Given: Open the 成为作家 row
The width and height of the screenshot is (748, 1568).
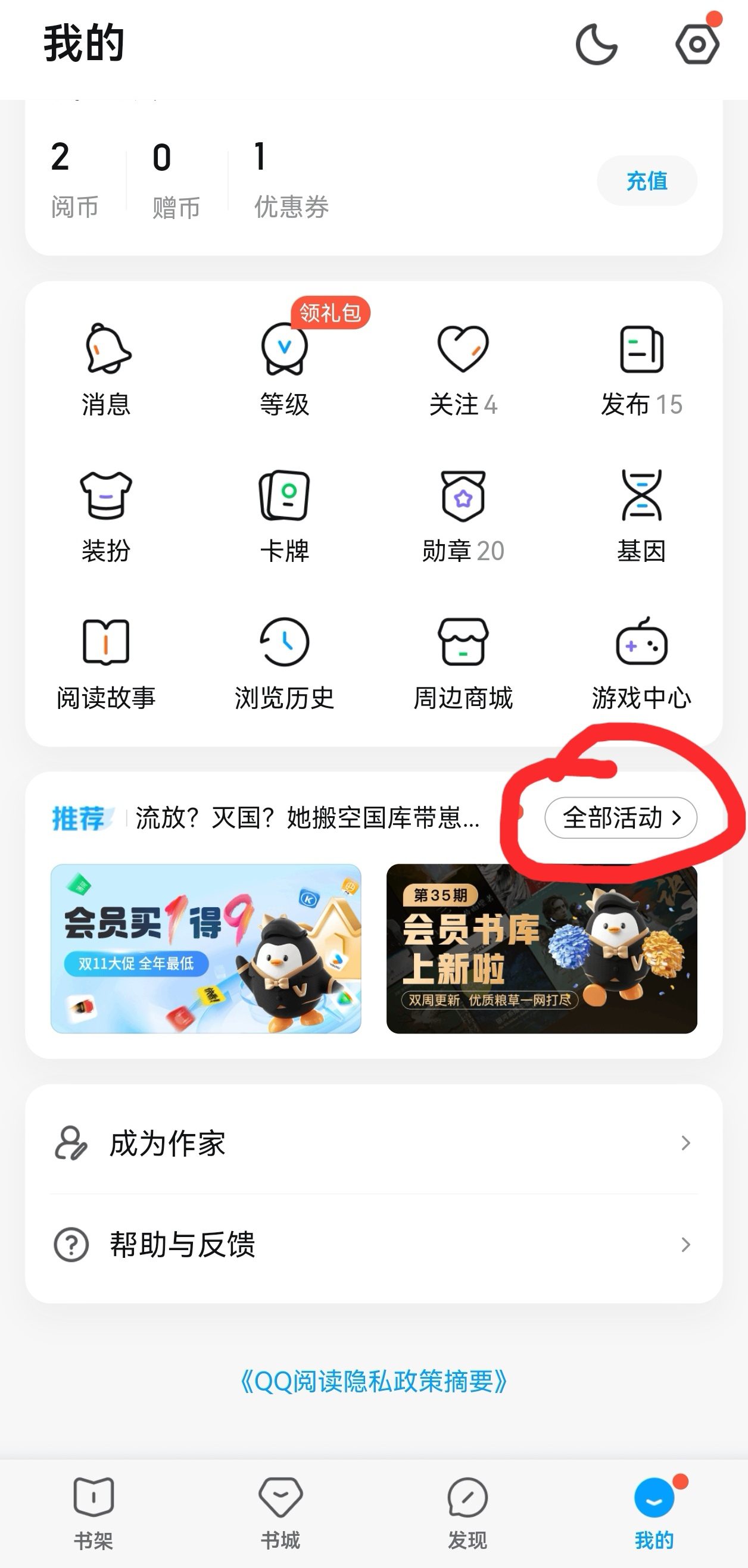Looking at the screenshot, I should pos(373,1143).
